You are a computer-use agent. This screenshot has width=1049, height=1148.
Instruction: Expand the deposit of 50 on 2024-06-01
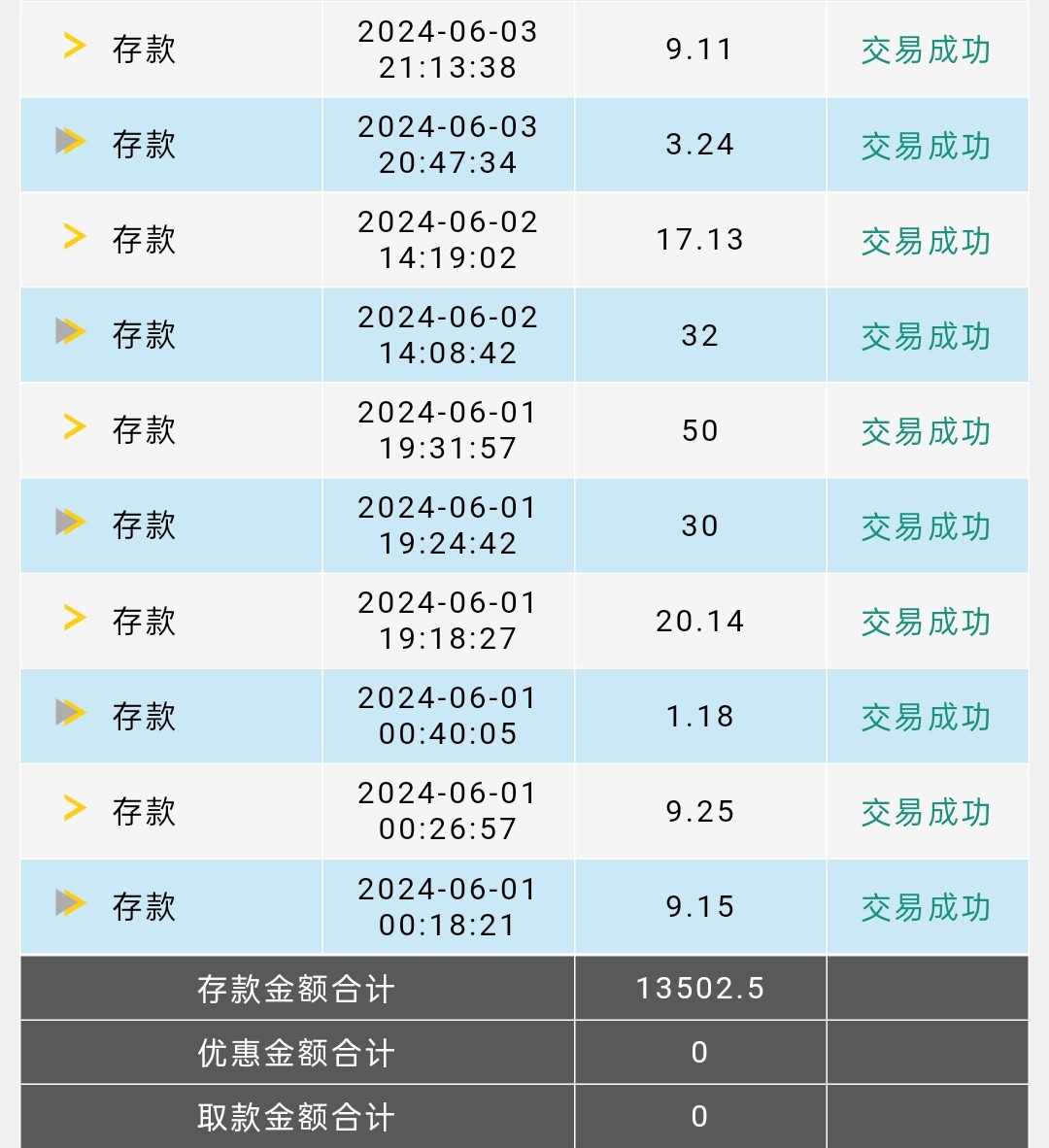pos(75,426)
